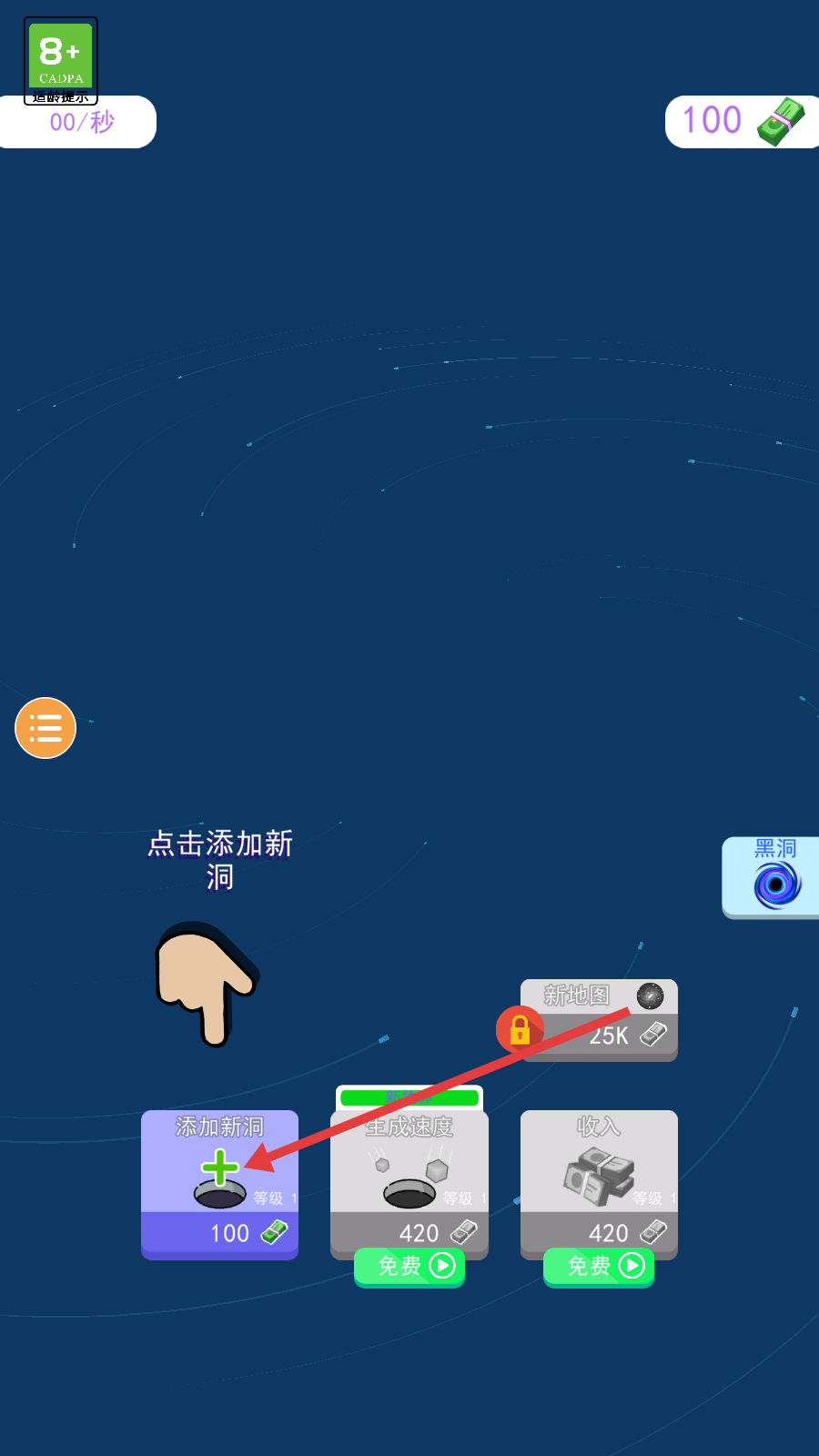Open the 8+ CADPA age rating notice
This screenshot has height=1456, width=819.
(x=61, y=60)
